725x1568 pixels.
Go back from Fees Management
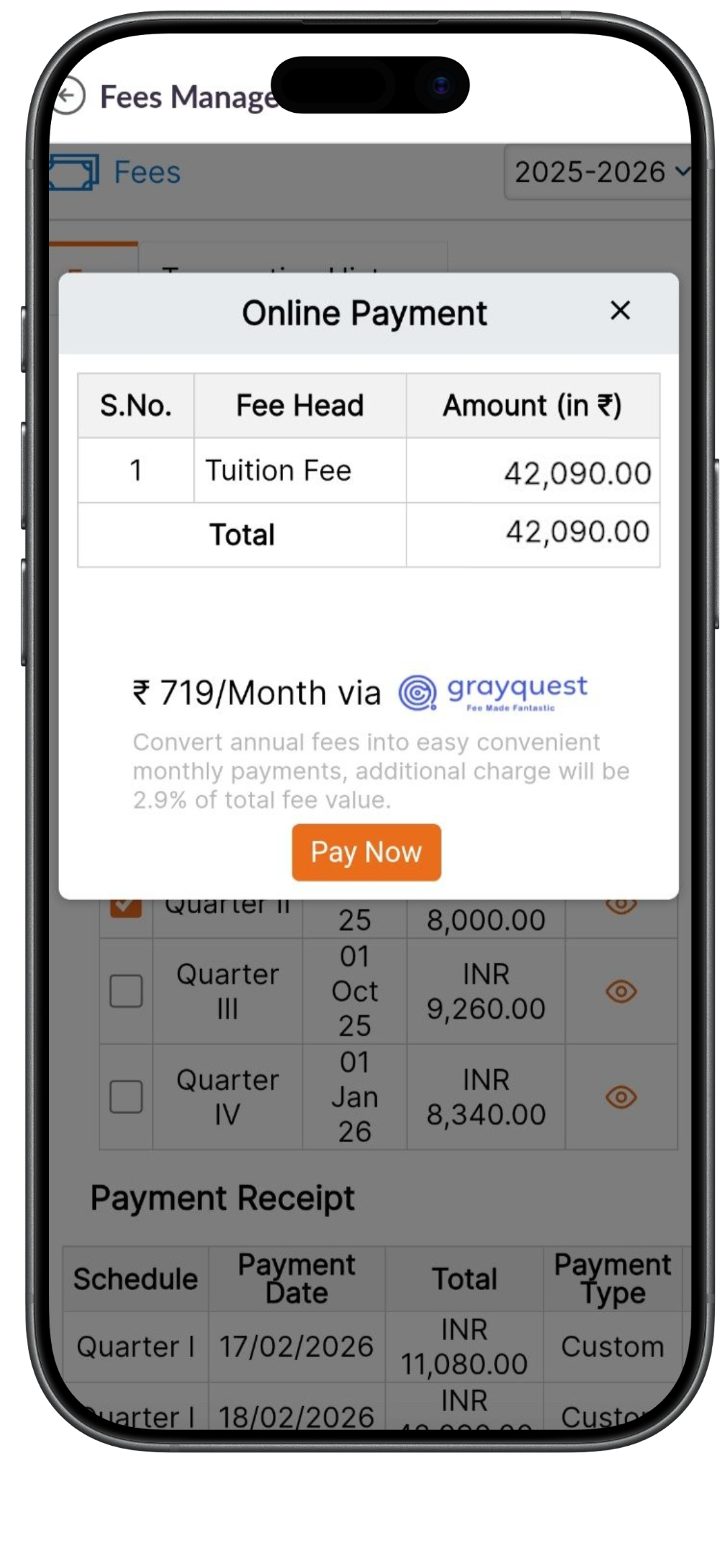69,96
